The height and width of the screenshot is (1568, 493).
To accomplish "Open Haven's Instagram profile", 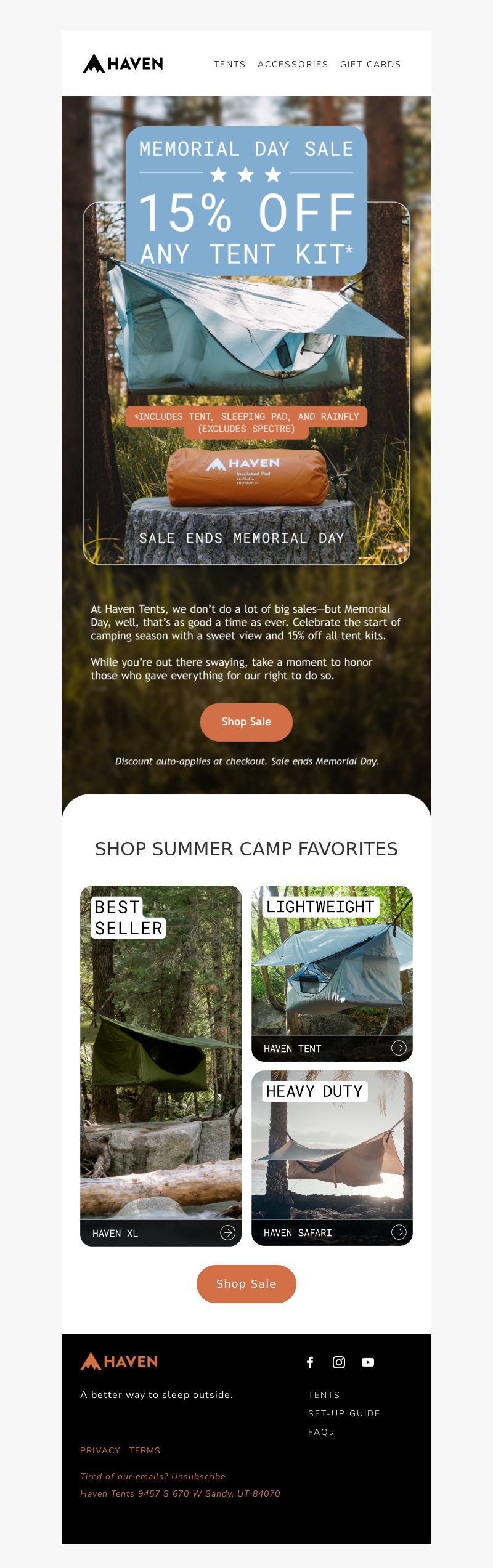I will coord(339,1362).
